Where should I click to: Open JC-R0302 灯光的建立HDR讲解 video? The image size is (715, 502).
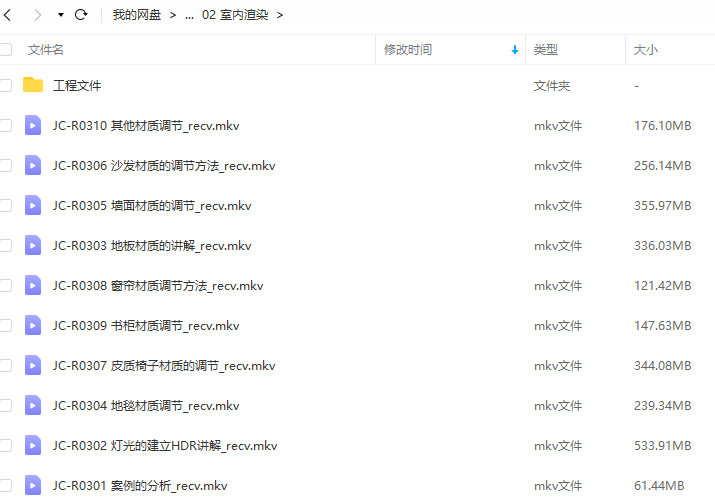165,446
